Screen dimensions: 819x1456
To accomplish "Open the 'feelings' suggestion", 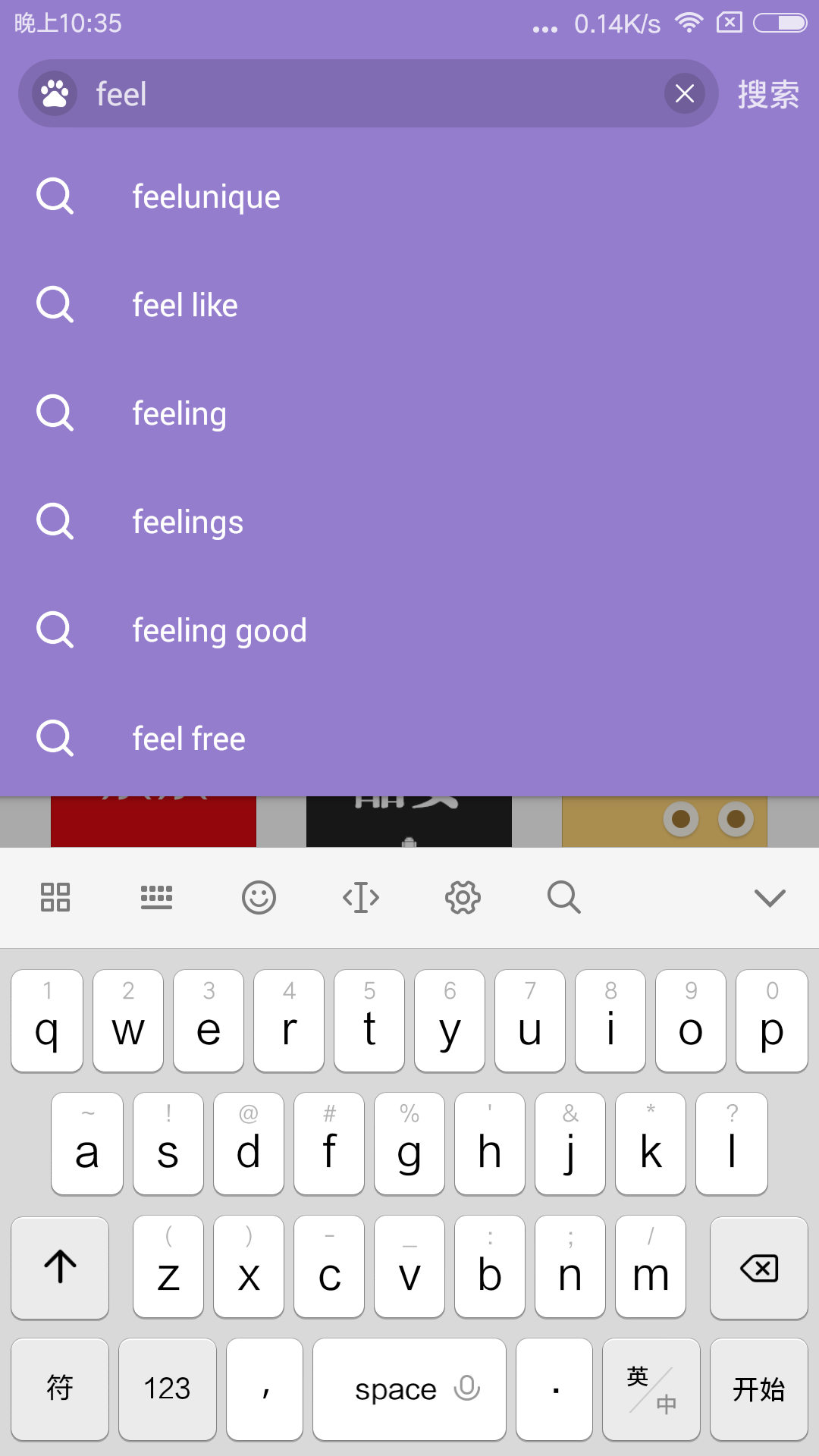I will pos(187,522).
